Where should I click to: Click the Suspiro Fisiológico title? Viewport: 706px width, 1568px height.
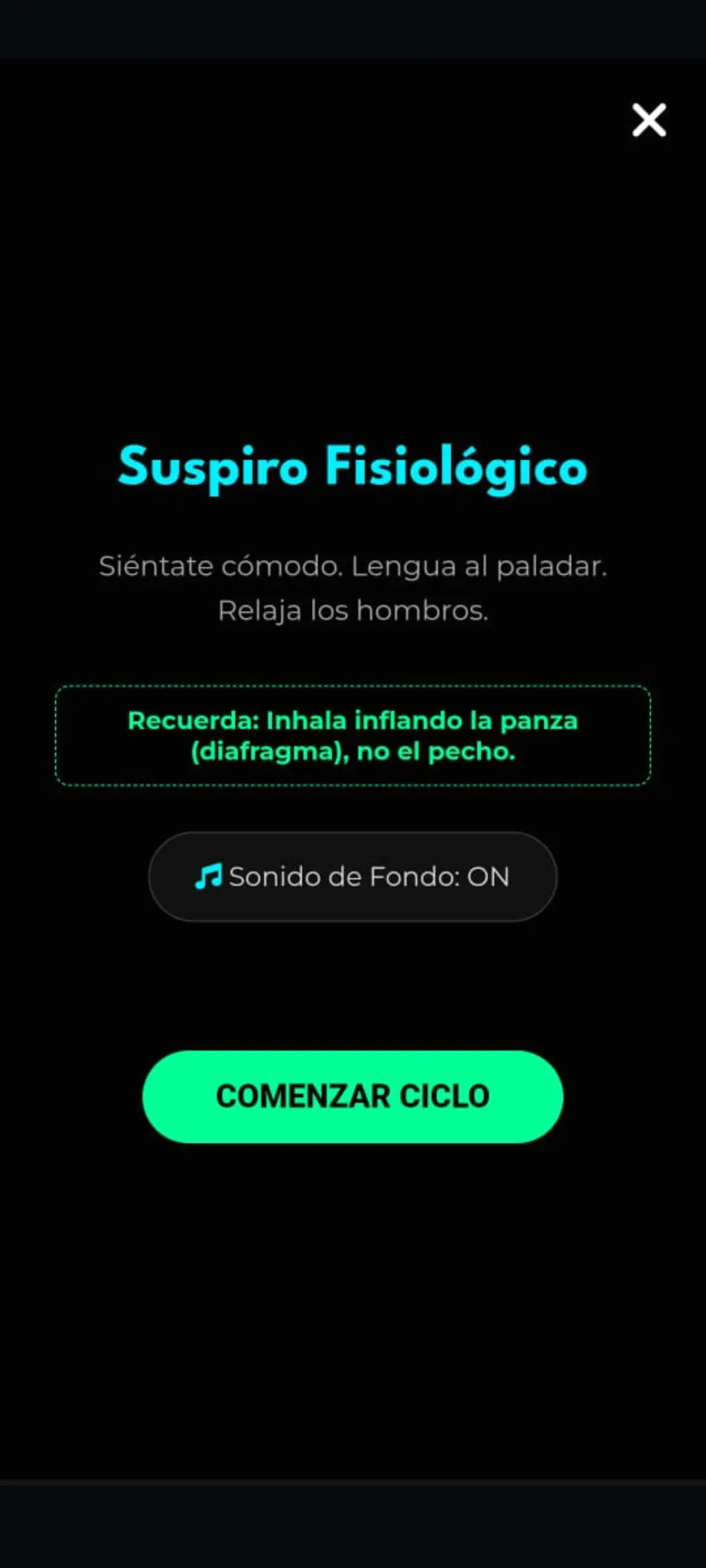(353, 467)
